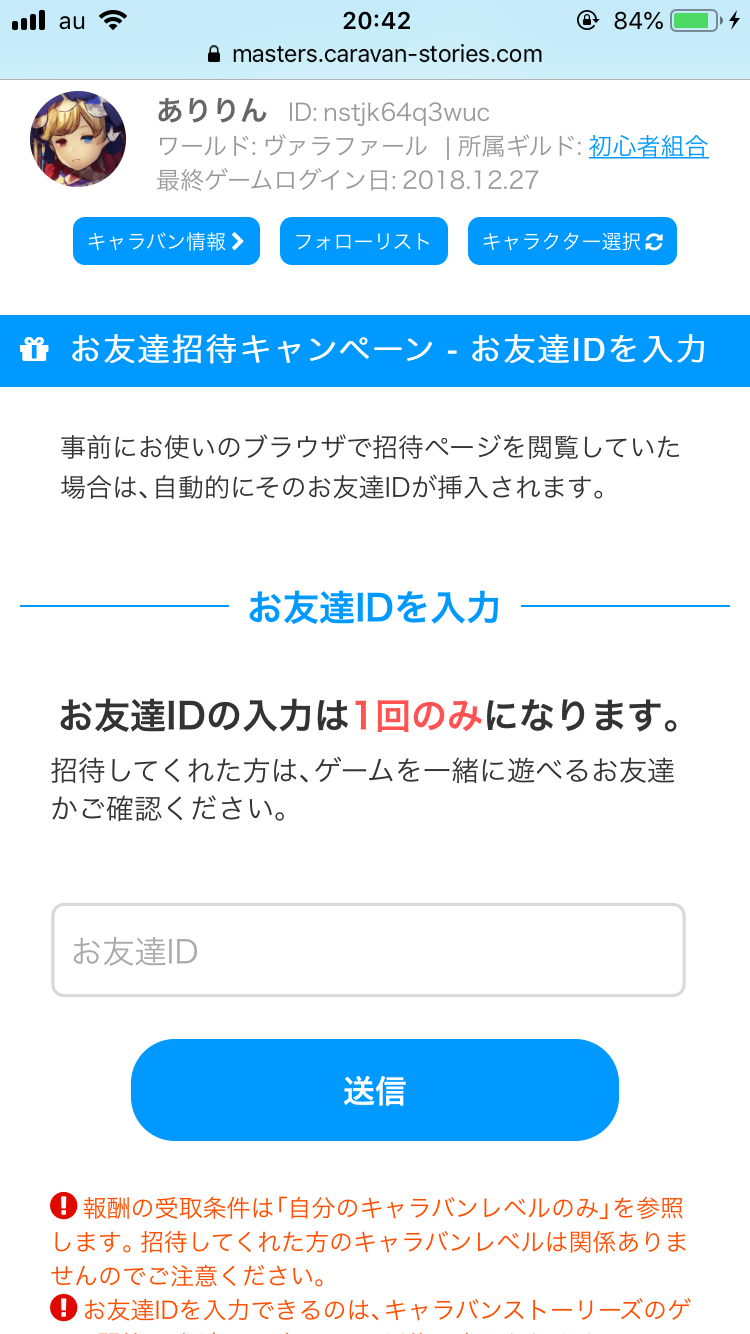750x1334 pixels.
Task: Open キャラバン情報 button
Action: [166, 241]
